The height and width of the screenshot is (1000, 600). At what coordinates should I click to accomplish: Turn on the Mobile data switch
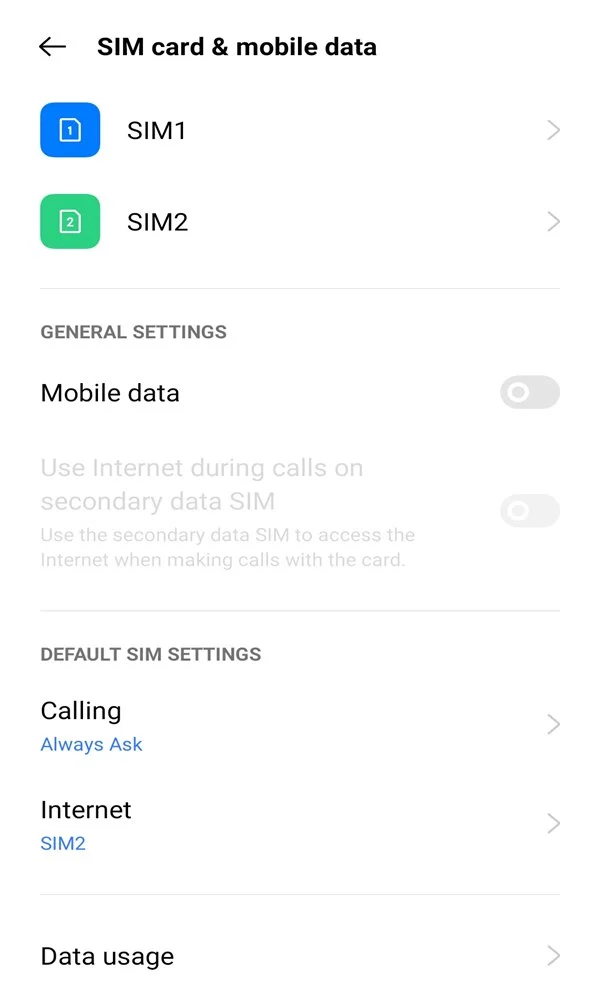point(529,392)
